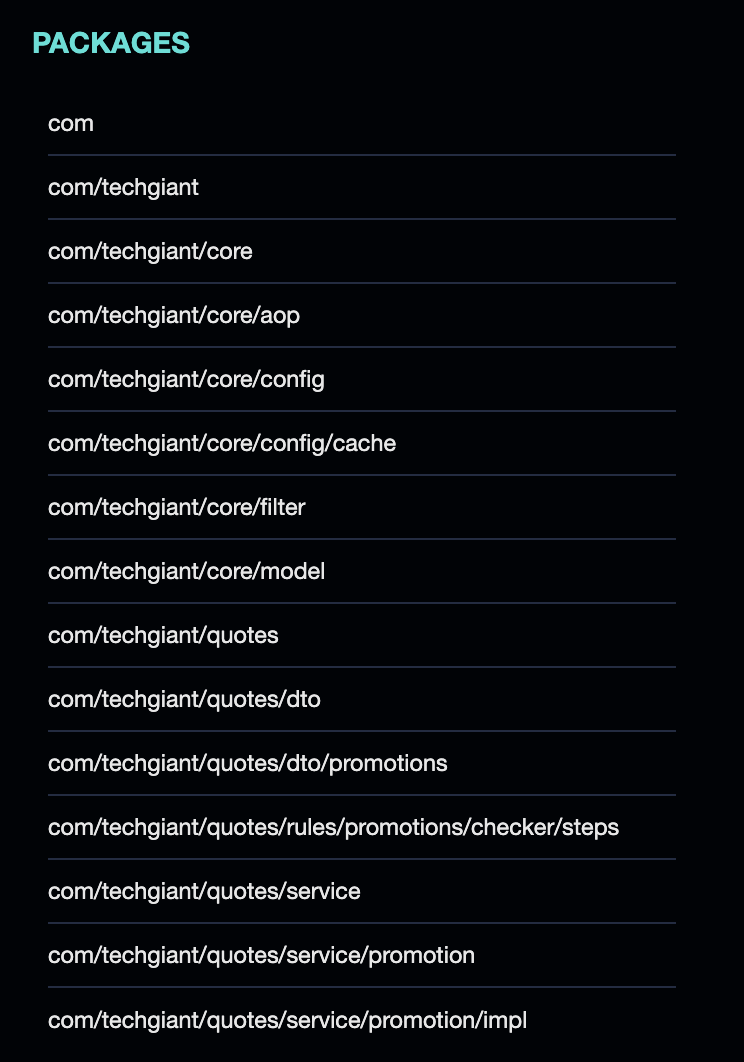Image resolution: width=744 pixels, height=1062 pixels.
Task: Select the com/techgiant/quotes package
Action: click(x=163, y=635)
